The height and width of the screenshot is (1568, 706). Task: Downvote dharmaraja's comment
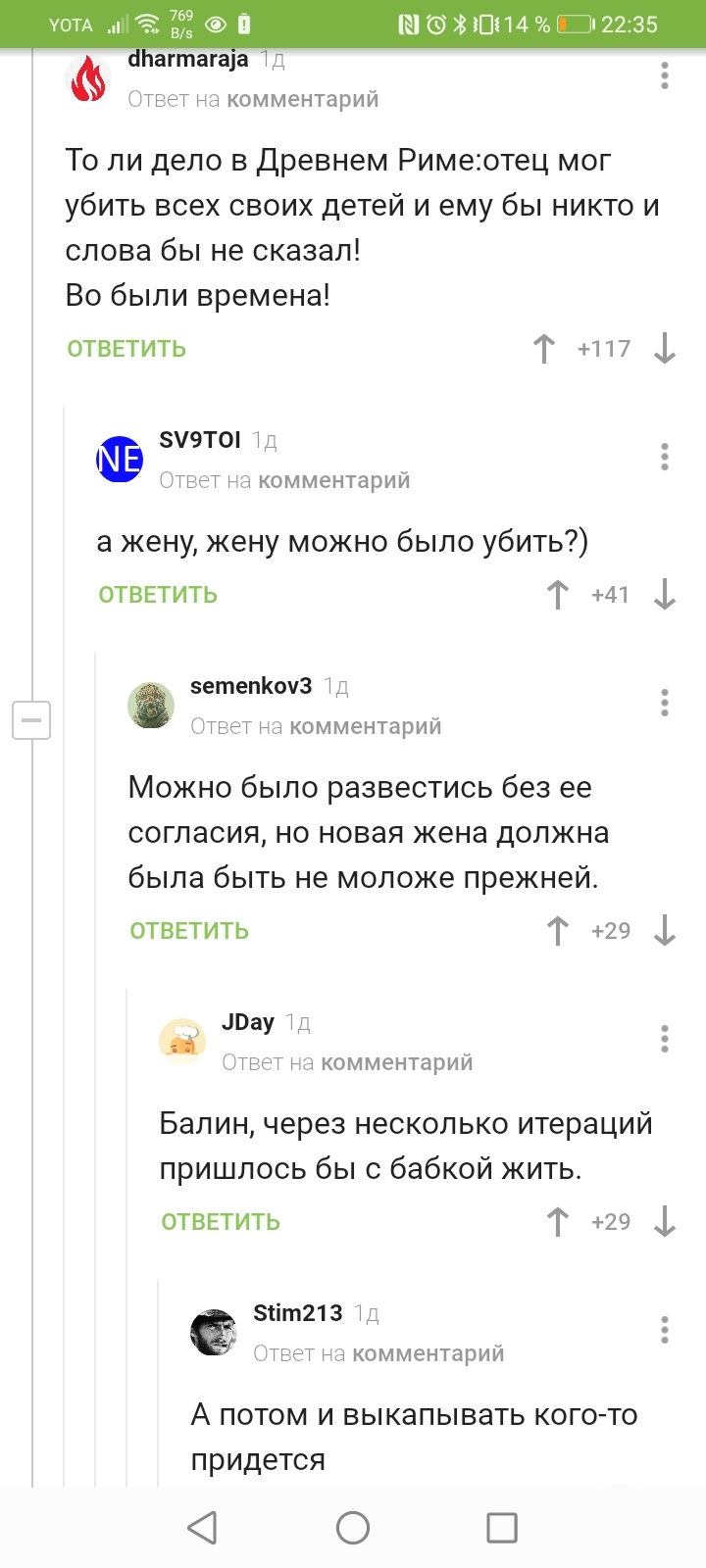(x=665, y=349)
